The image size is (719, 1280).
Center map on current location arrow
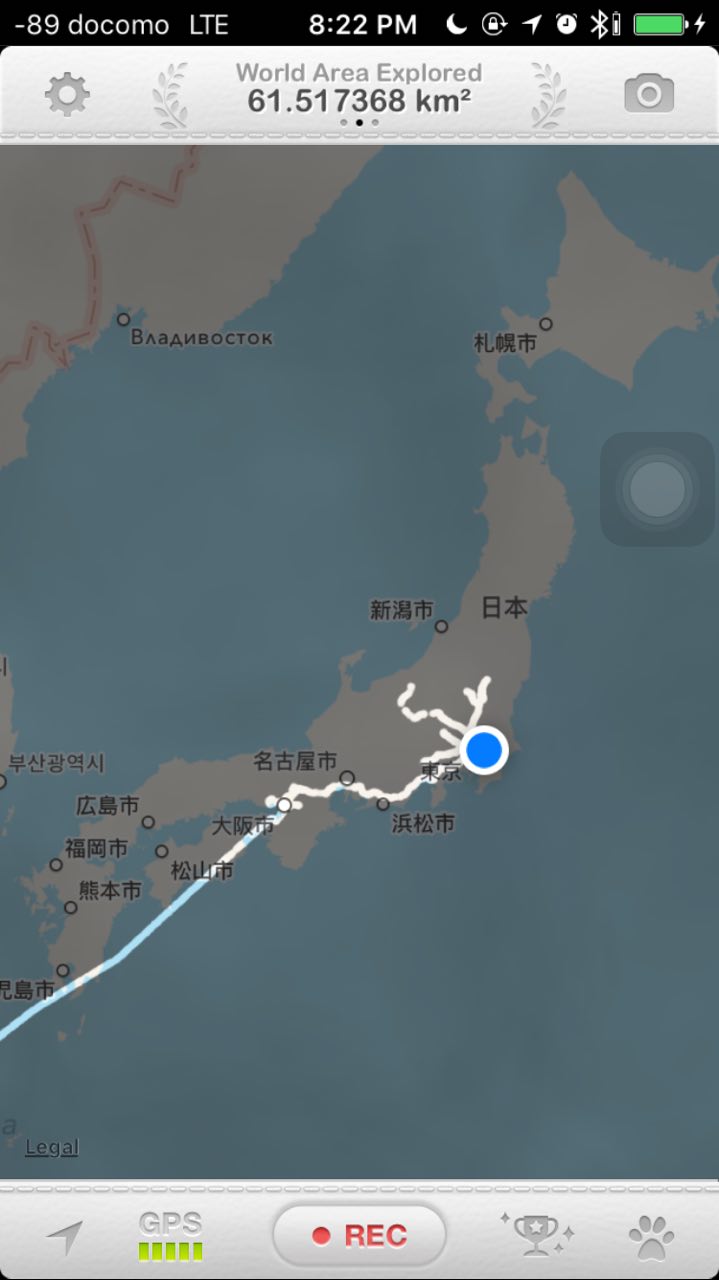[x=65, y=1237]
